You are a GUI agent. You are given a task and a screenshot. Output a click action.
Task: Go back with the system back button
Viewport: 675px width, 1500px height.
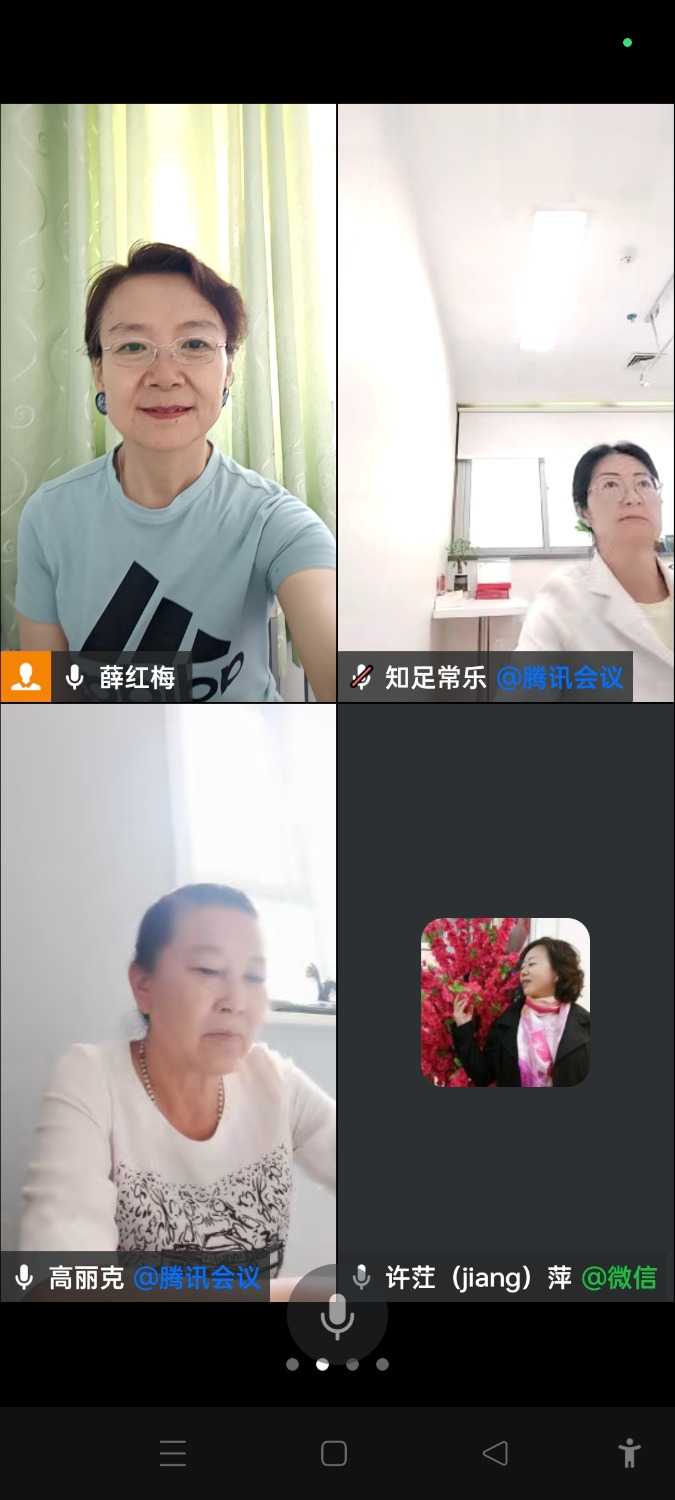(495, 1453)
